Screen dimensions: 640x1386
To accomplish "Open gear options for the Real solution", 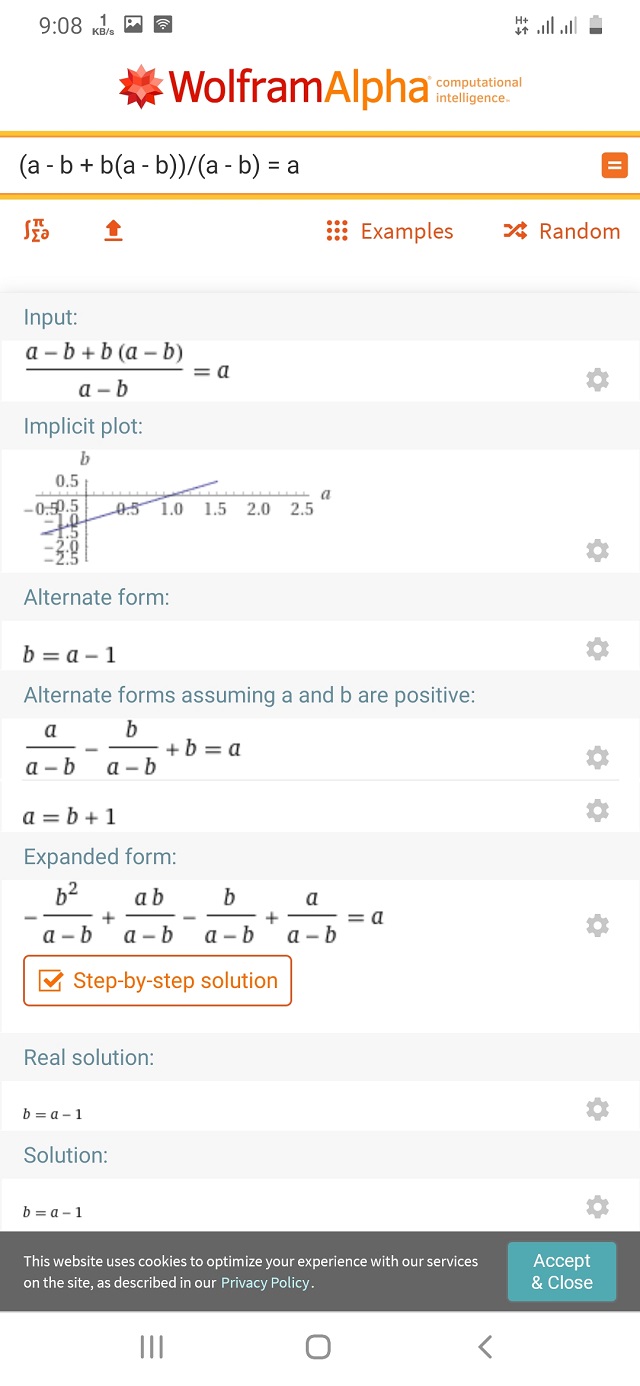I will click(x=597, y=1108).
